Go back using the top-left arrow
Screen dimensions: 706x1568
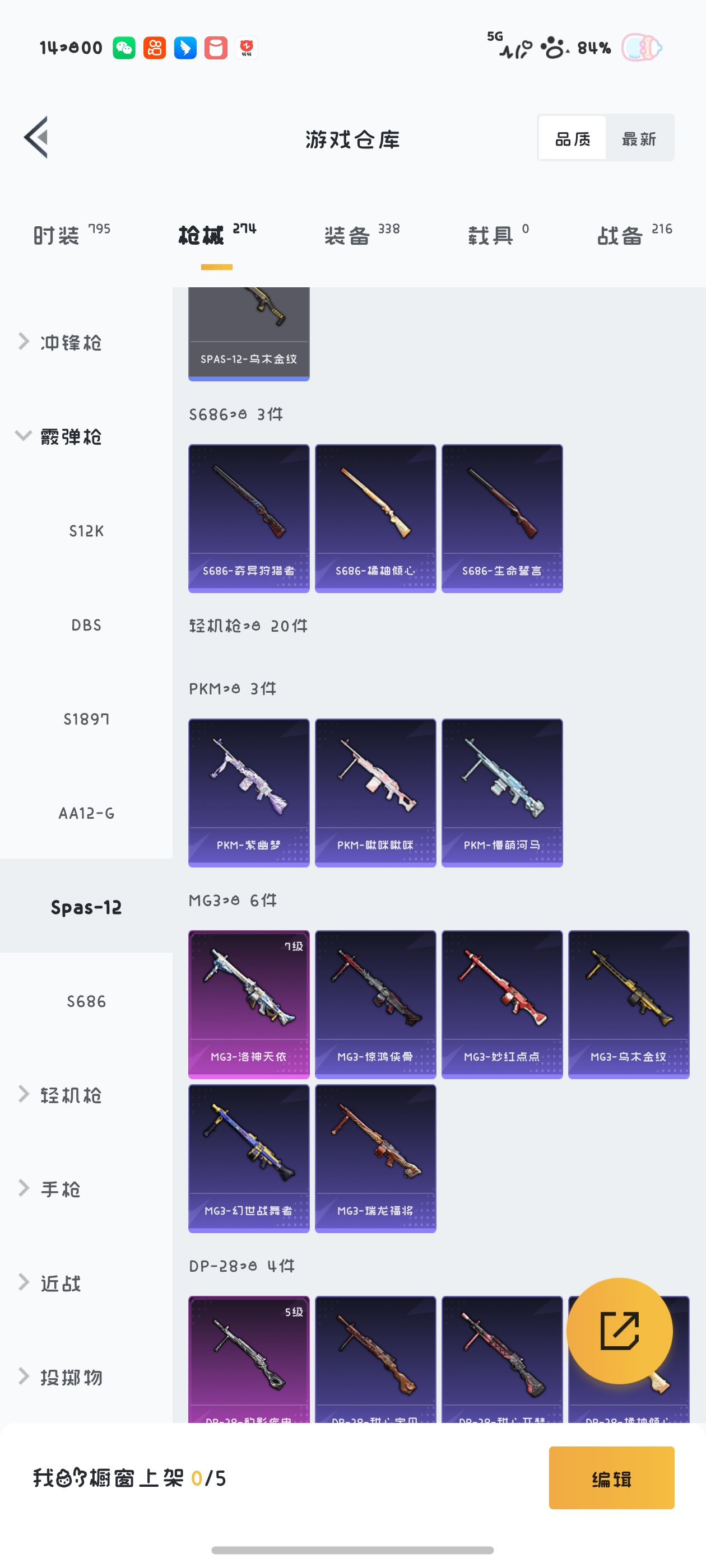pyautogui.click(x=36, y=138)
